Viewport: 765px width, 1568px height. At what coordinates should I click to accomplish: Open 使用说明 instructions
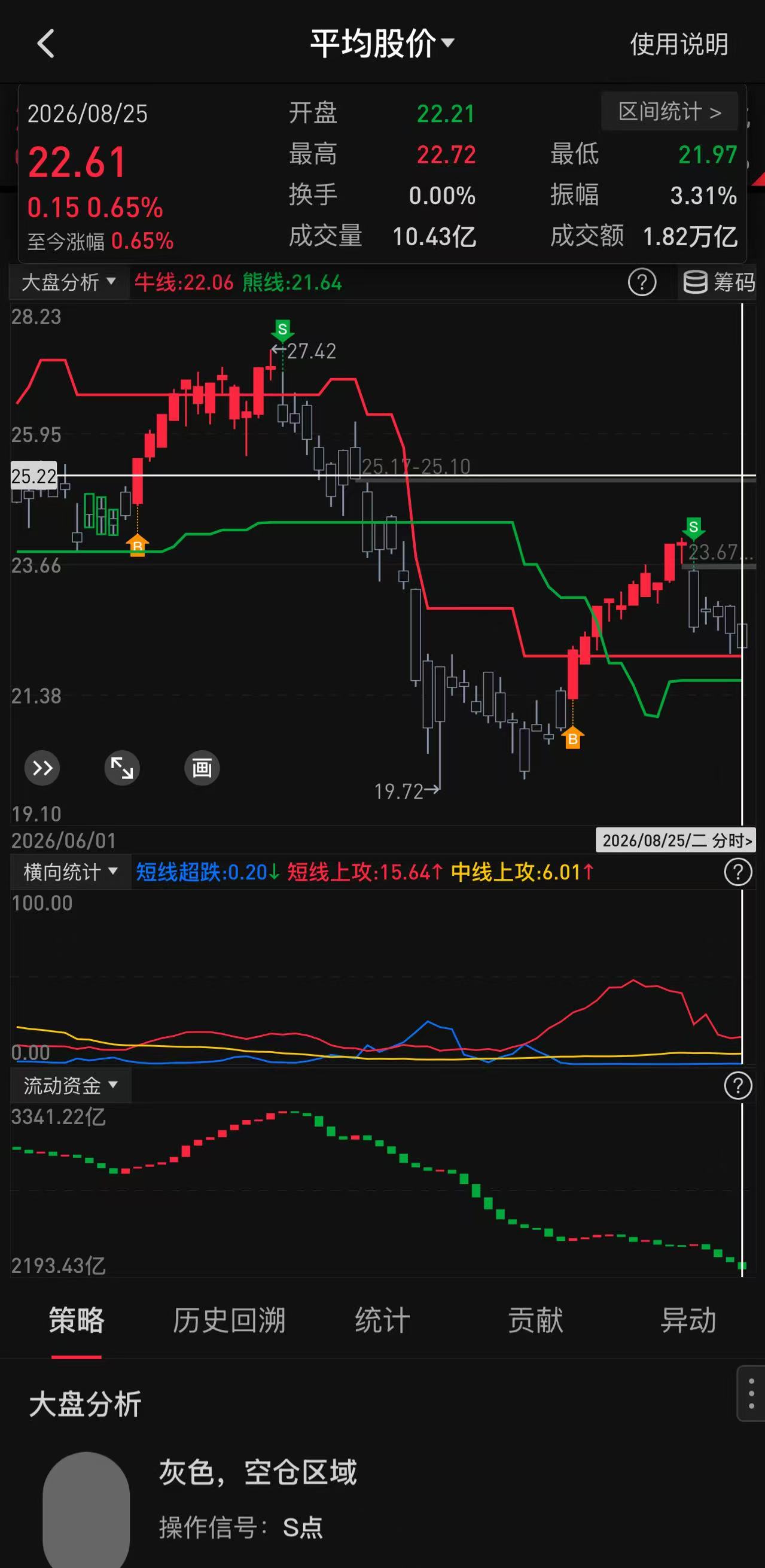coord(679,44)
